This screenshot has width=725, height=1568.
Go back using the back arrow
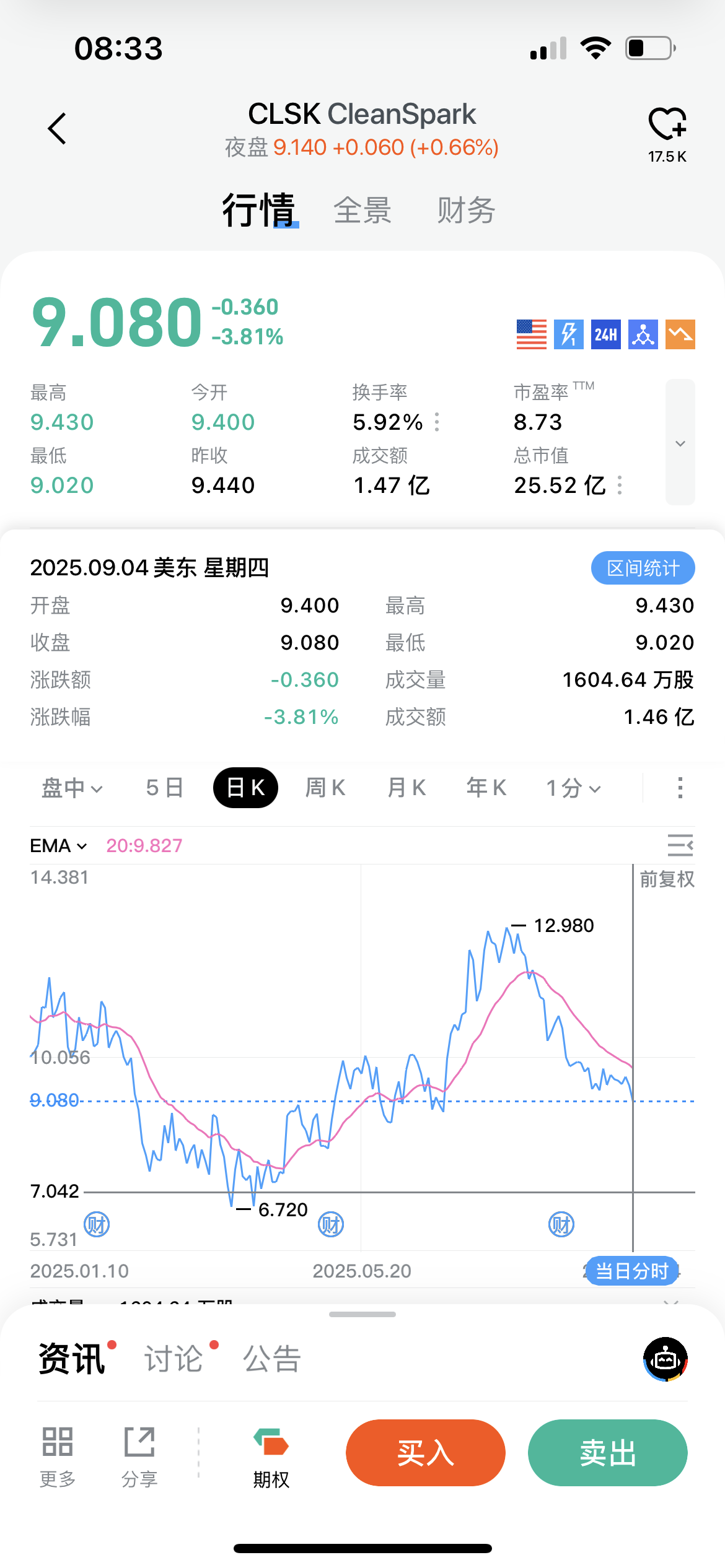[x=57, y=129]
